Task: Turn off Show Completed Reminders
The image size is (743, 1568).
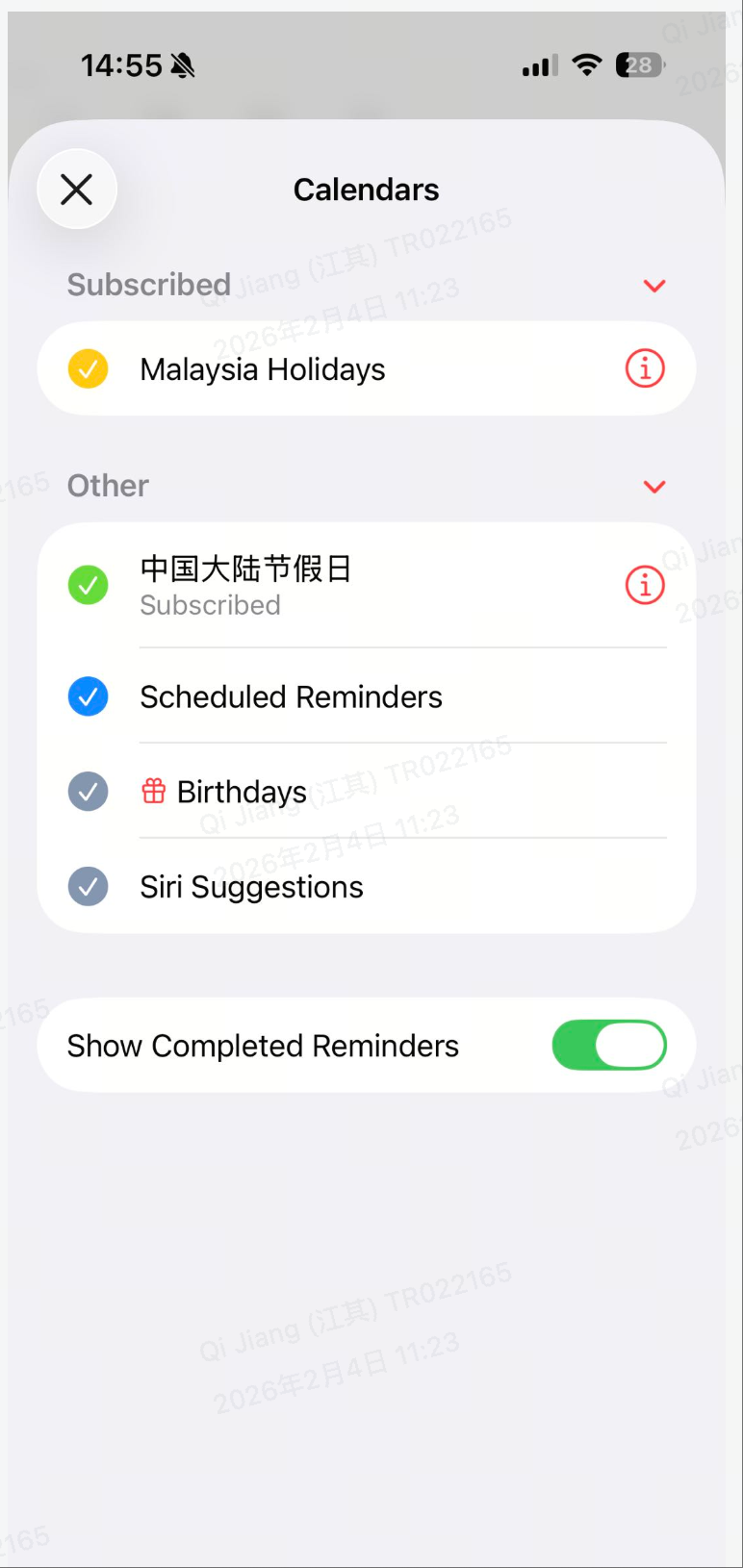Action: (x=609, y=1046)
